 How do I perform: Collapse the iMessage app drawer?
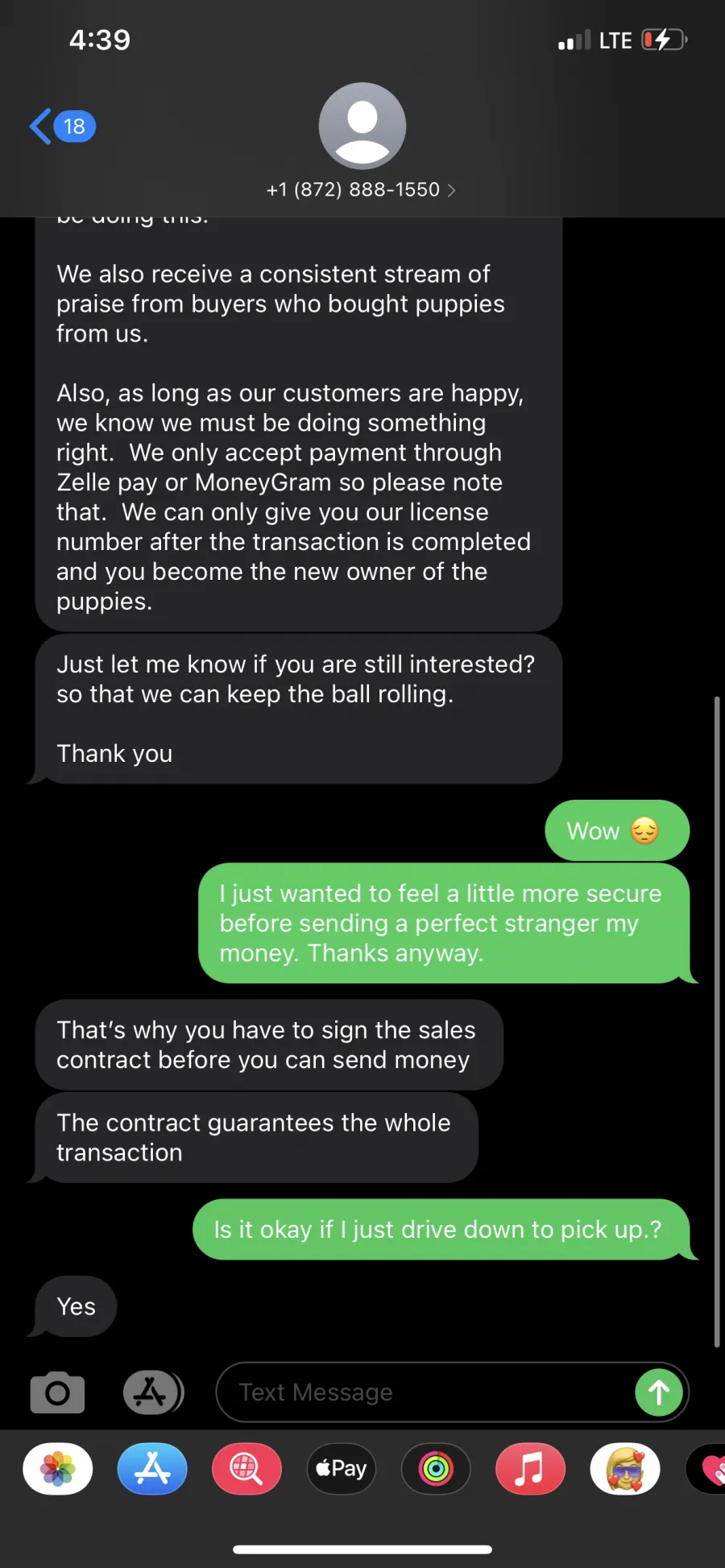tap(153, 1392)
